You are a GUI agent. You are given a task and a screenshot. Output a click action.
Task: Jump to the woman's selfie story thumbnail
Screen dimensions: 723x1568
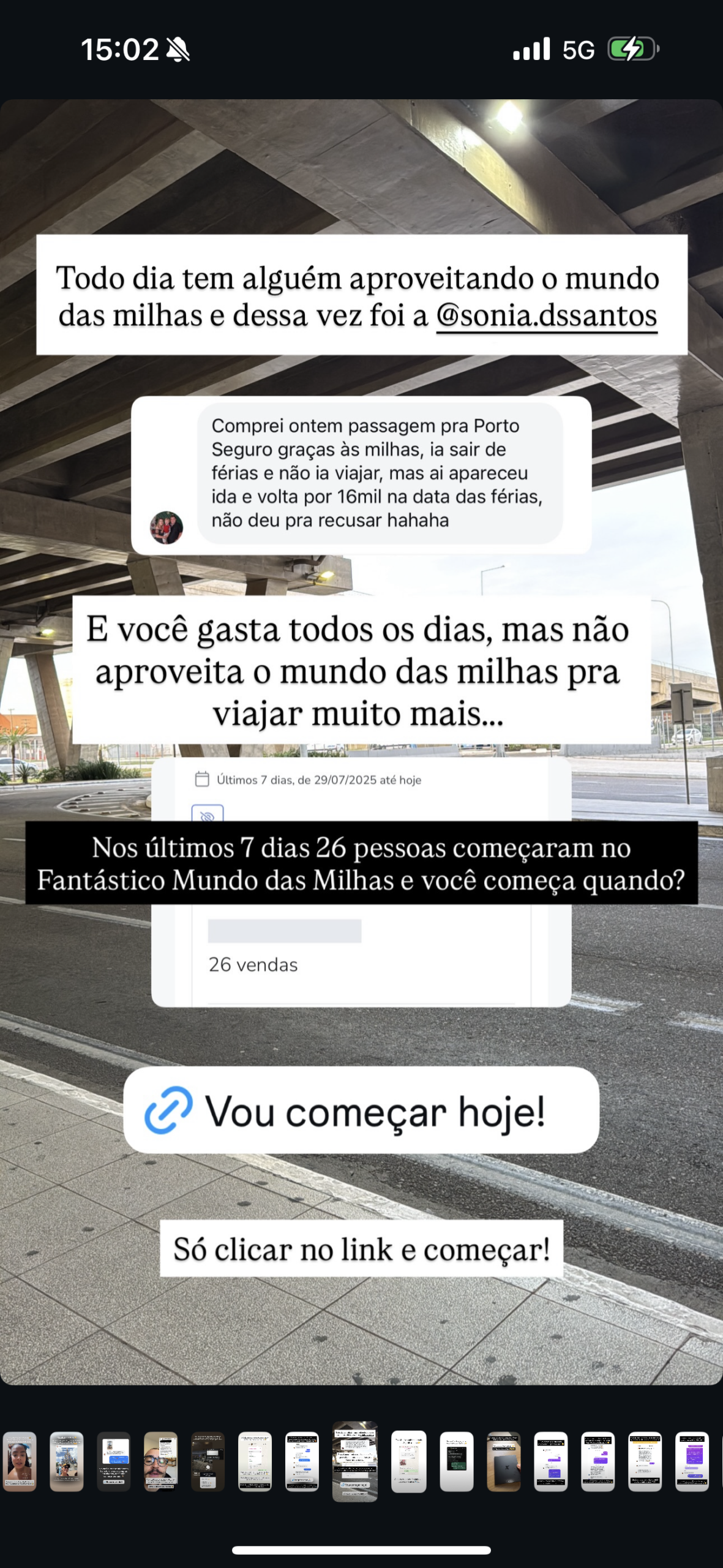(20, 1461)
